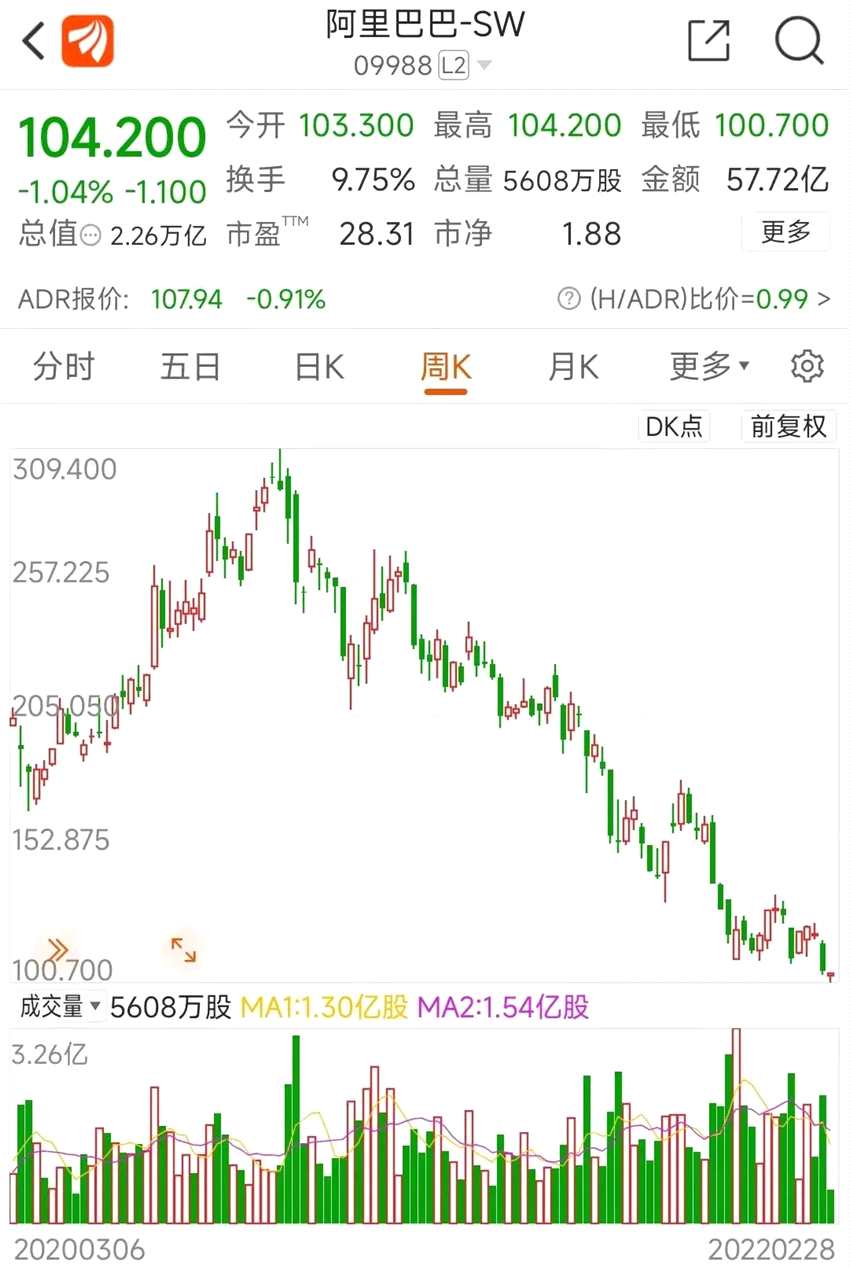Open the search magnifier icon
The width and height of the screenshot is (850, 1269).
pyautogui.click(x=797, y=42)
